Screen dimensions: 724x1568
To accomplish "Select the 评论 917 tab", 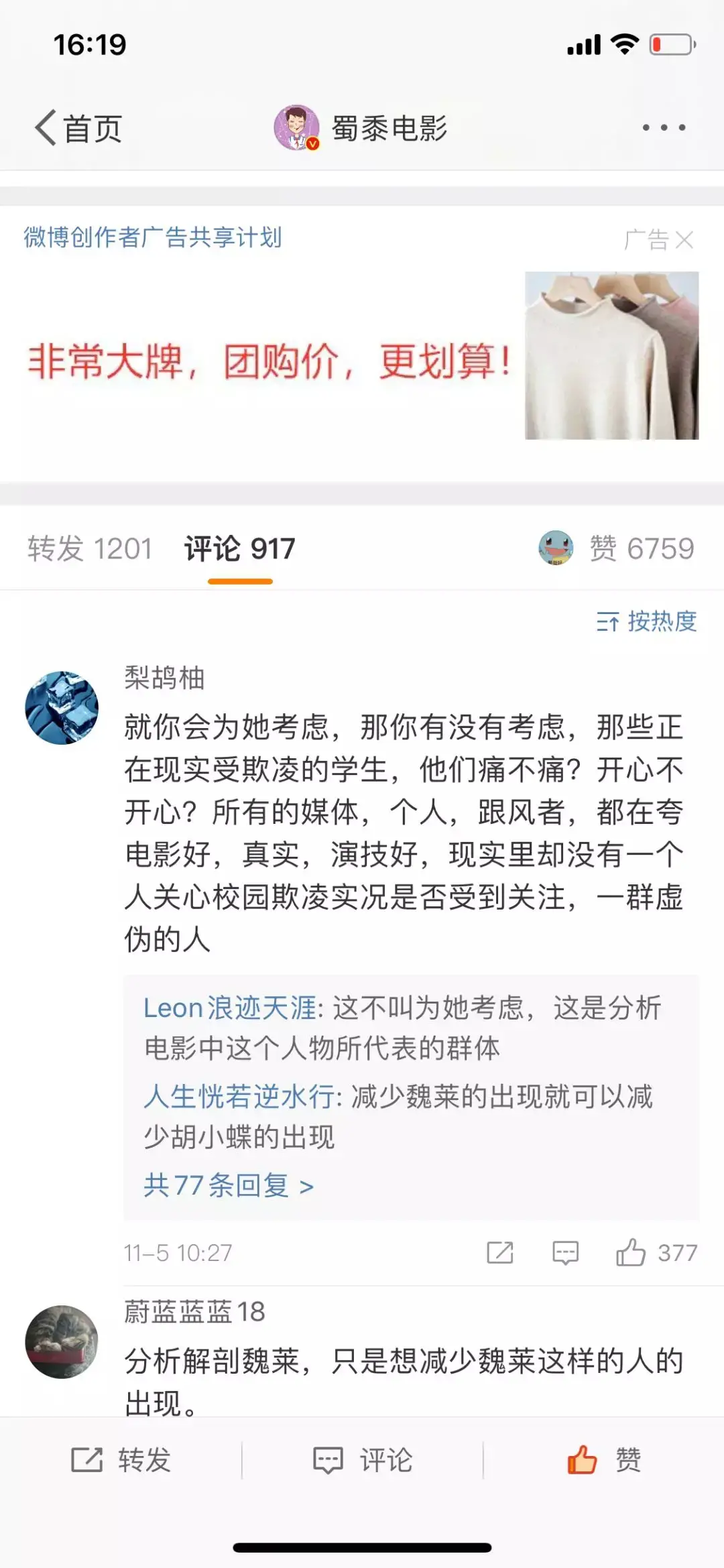I will [x=239, y=548].
